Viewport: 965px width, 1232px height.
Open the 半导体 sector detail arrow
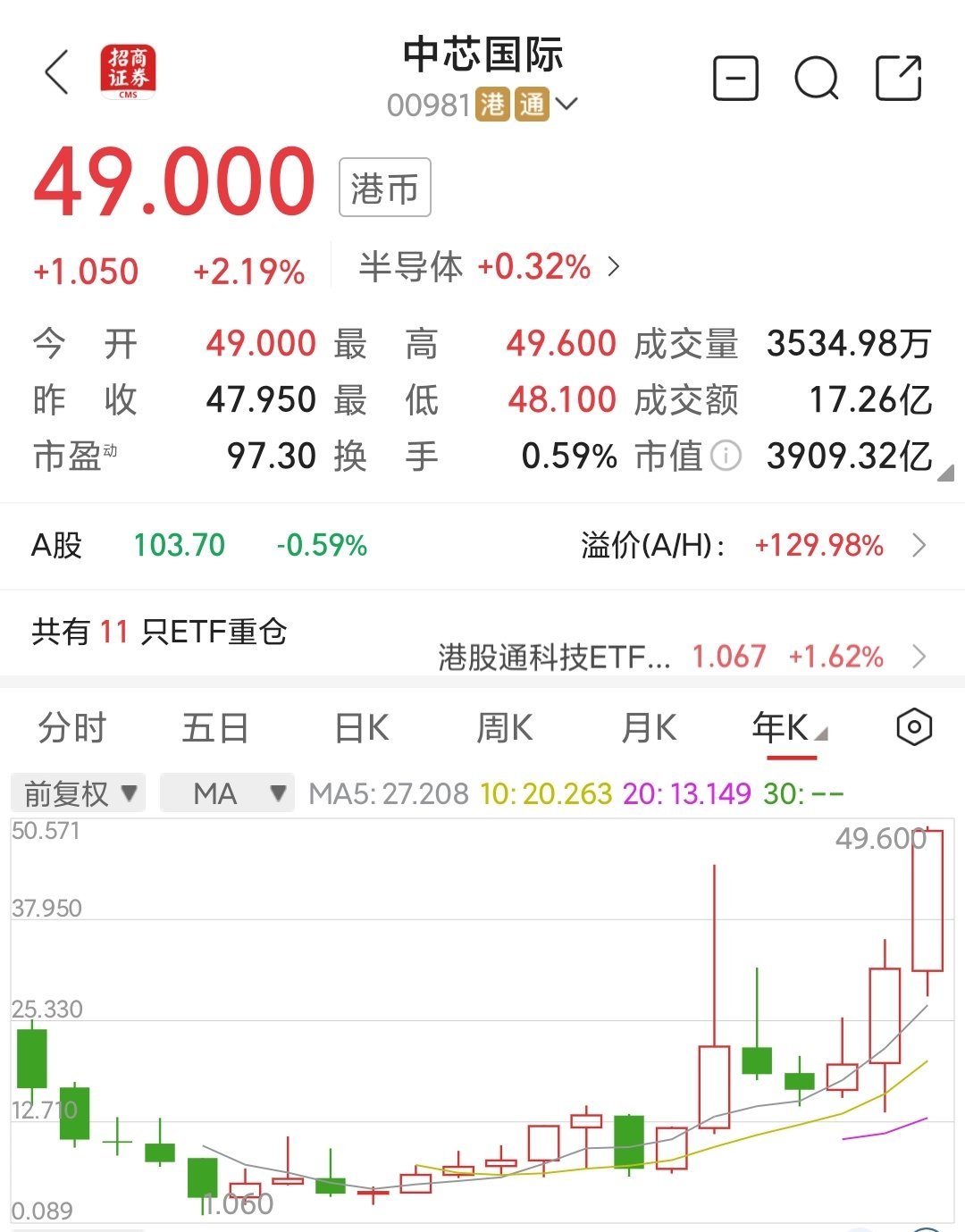point(615,266)
